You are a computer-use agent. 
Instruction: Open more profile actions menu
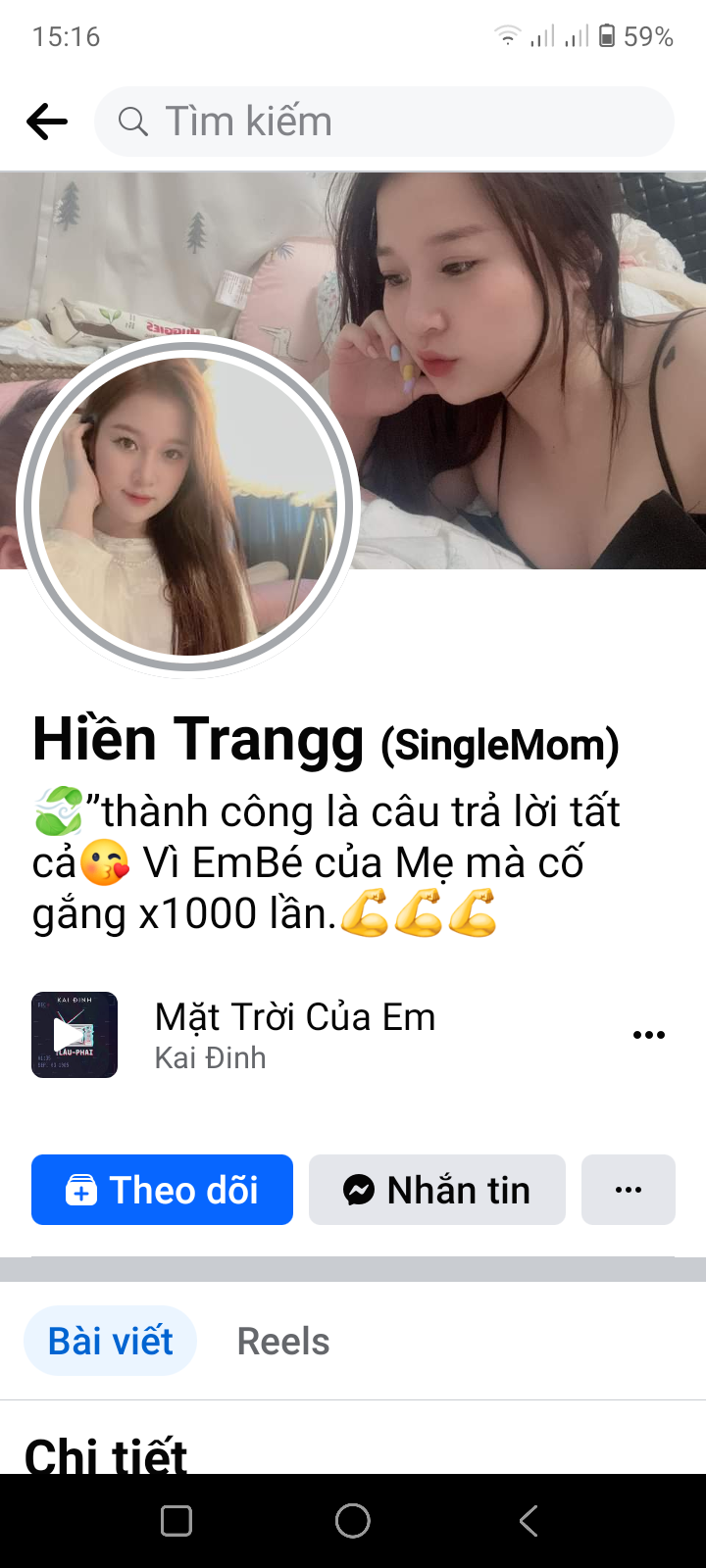pos(628,1190)
